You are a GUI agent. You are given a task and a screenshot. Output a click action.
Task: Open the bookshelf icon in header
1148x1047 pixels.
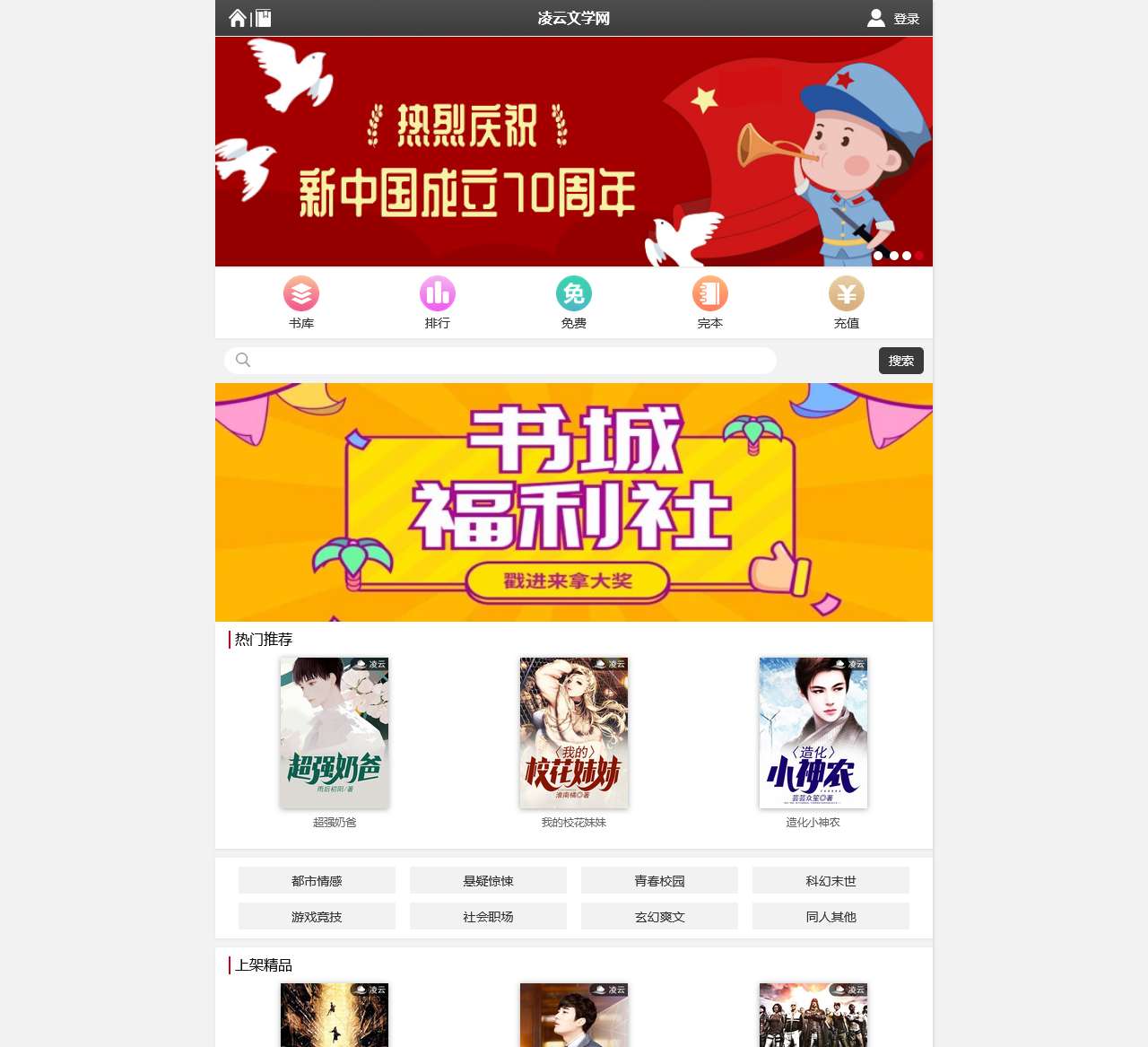(x=264, y=18)
